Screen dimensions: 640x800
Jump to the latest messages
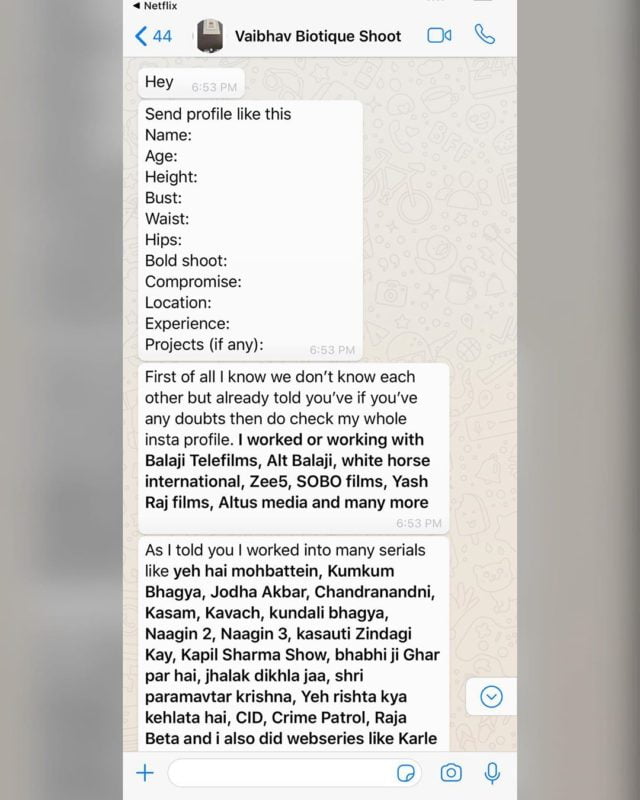click(x=491, y=697)
